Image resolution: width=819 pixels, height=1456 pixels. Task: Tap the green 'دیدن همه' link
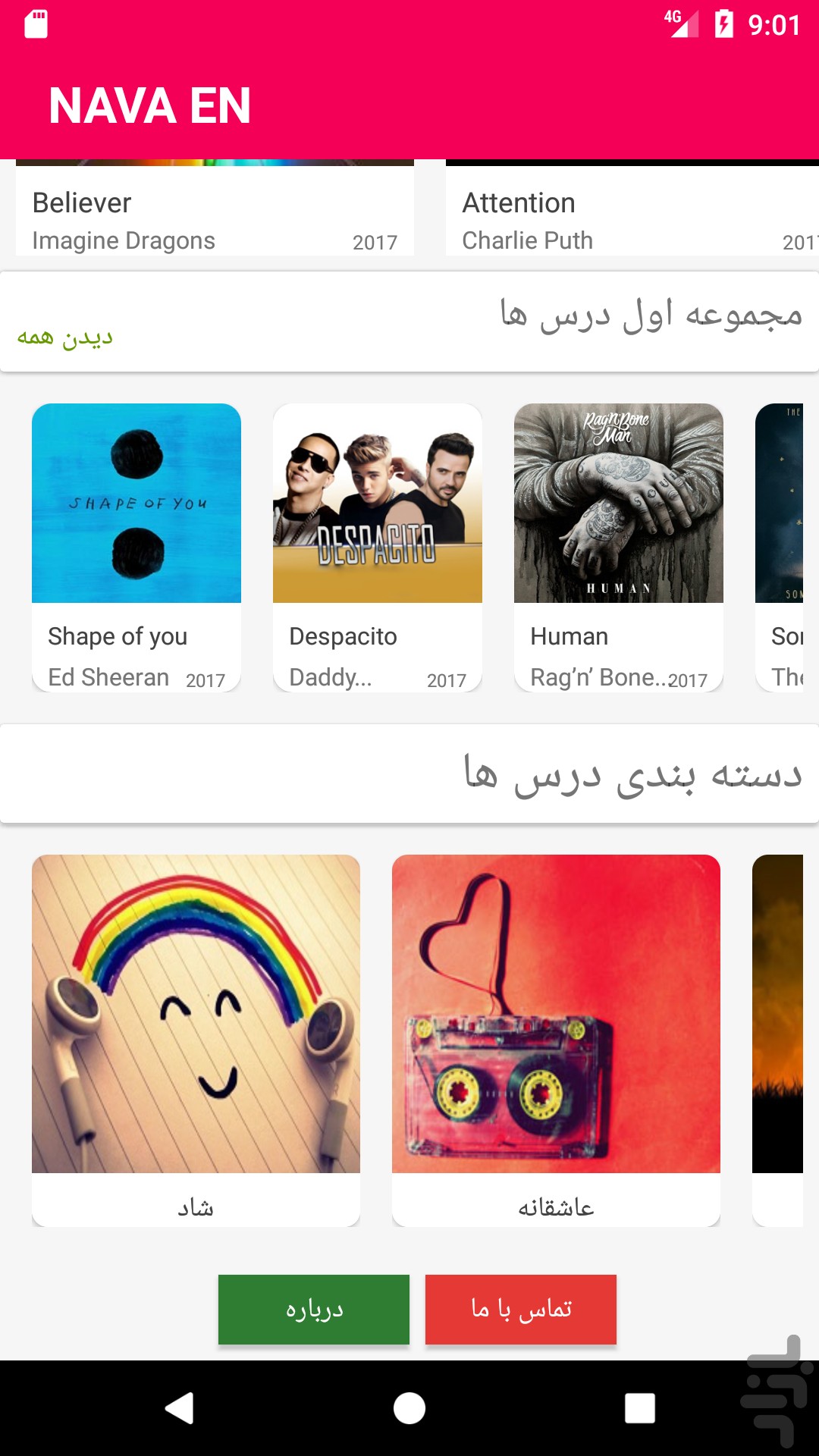click(65, 337)
